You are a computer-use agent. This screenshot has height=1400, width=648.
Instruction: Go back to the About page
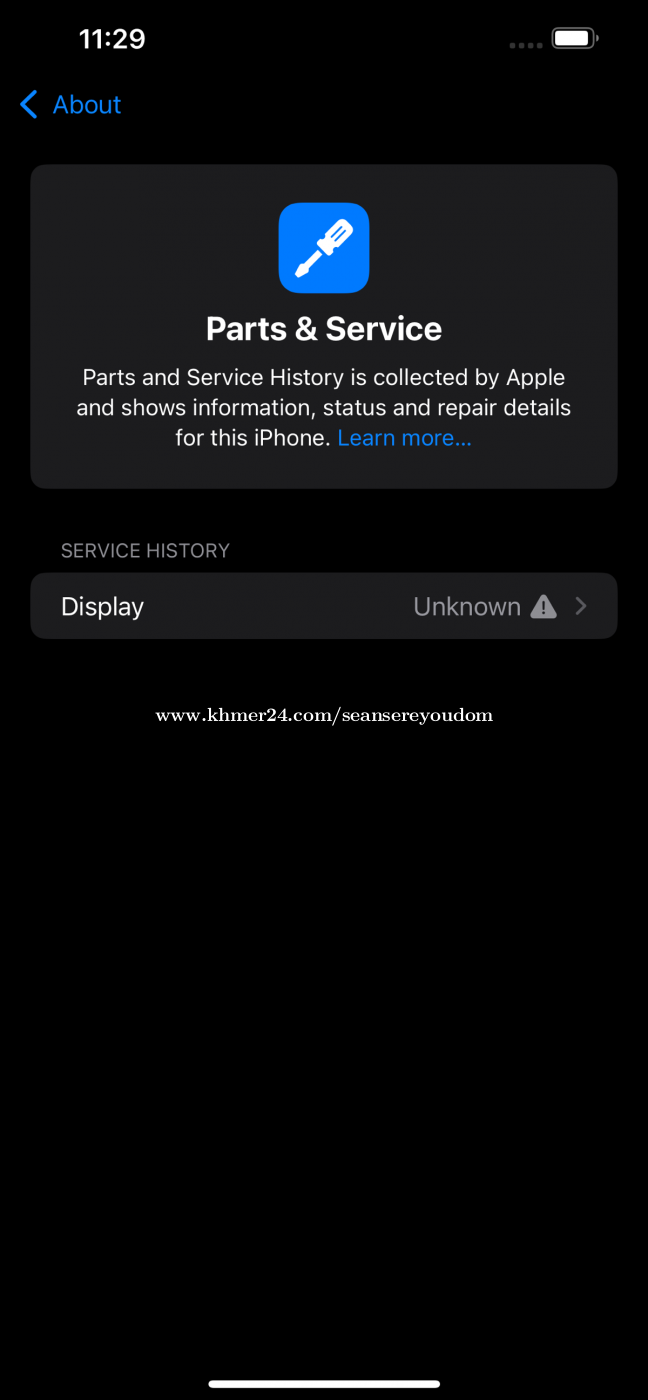pyautogui.click(x=70, y=104)
